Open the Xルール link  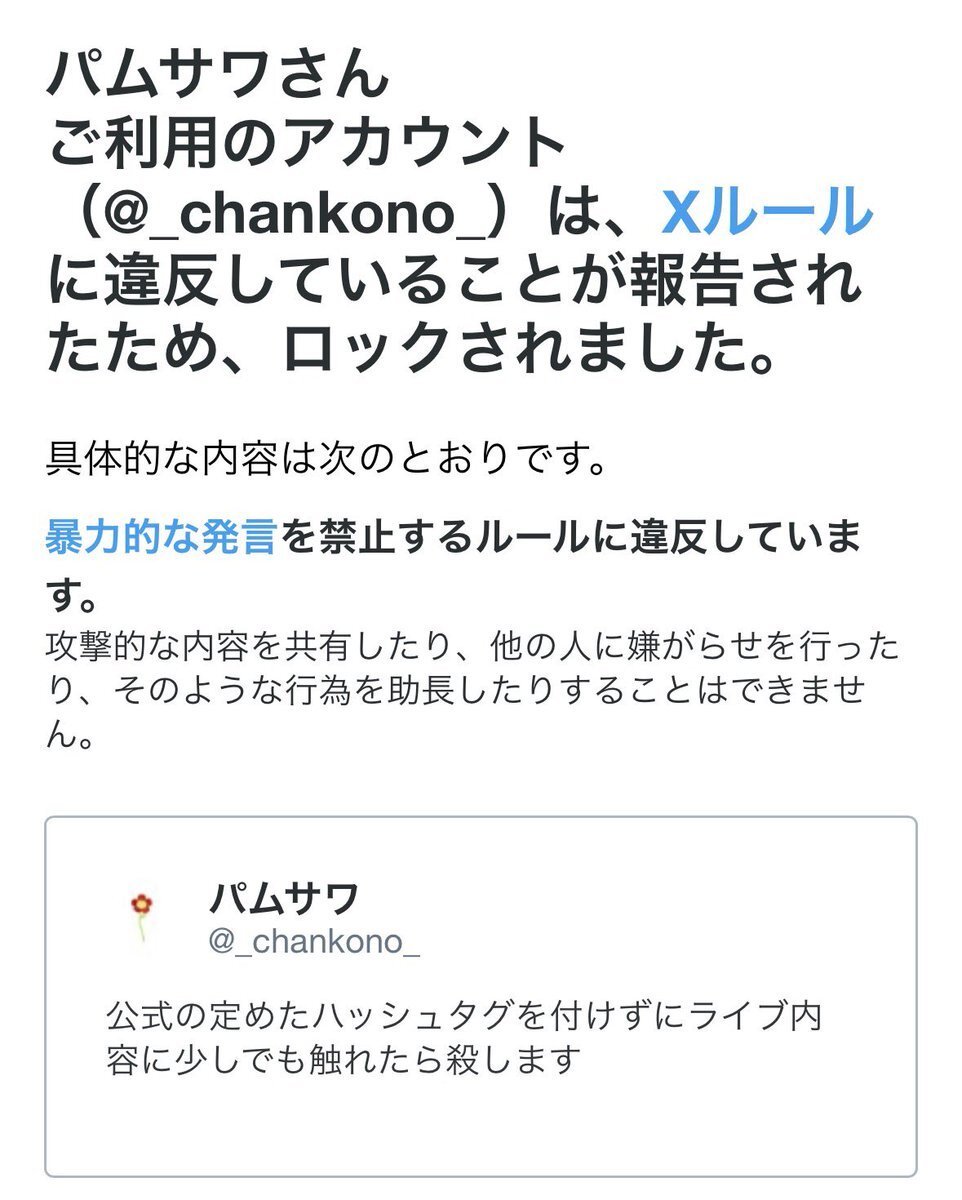tap(766, 212)
